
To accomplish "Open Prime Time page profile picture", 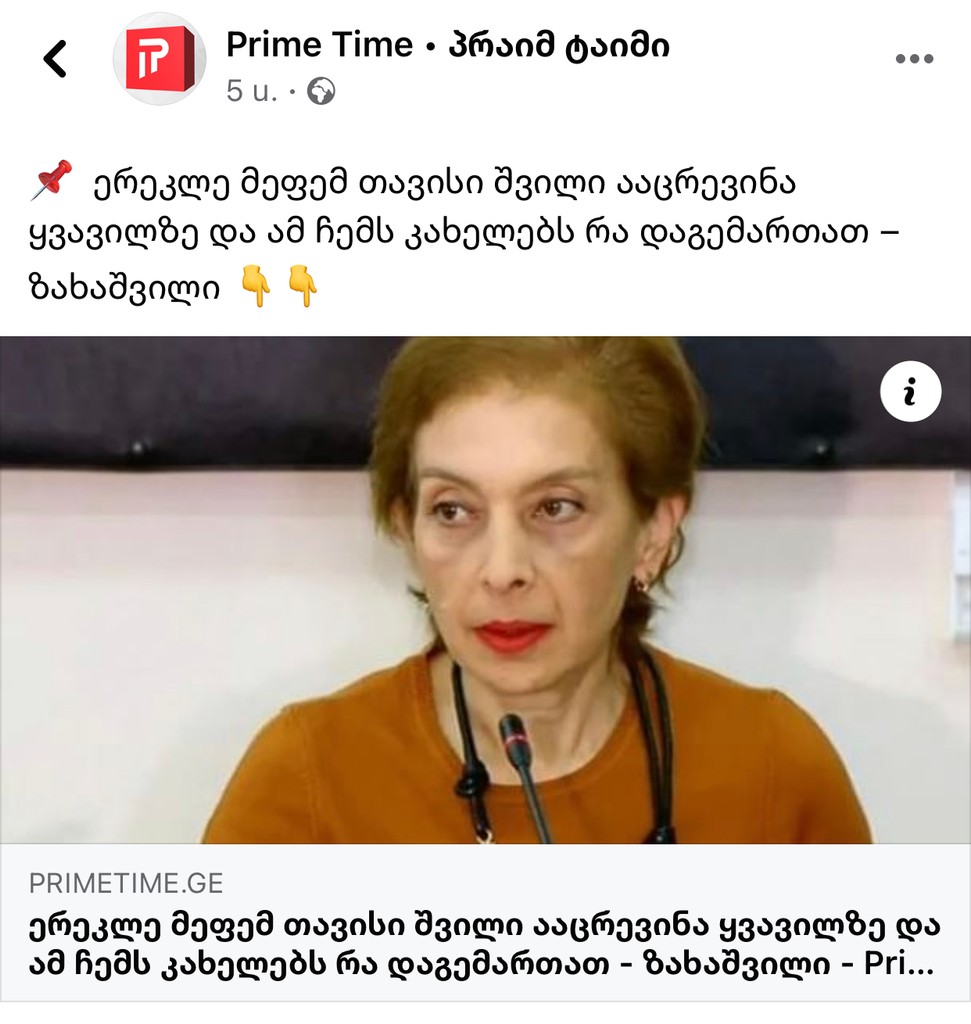I will pos(159,59).
